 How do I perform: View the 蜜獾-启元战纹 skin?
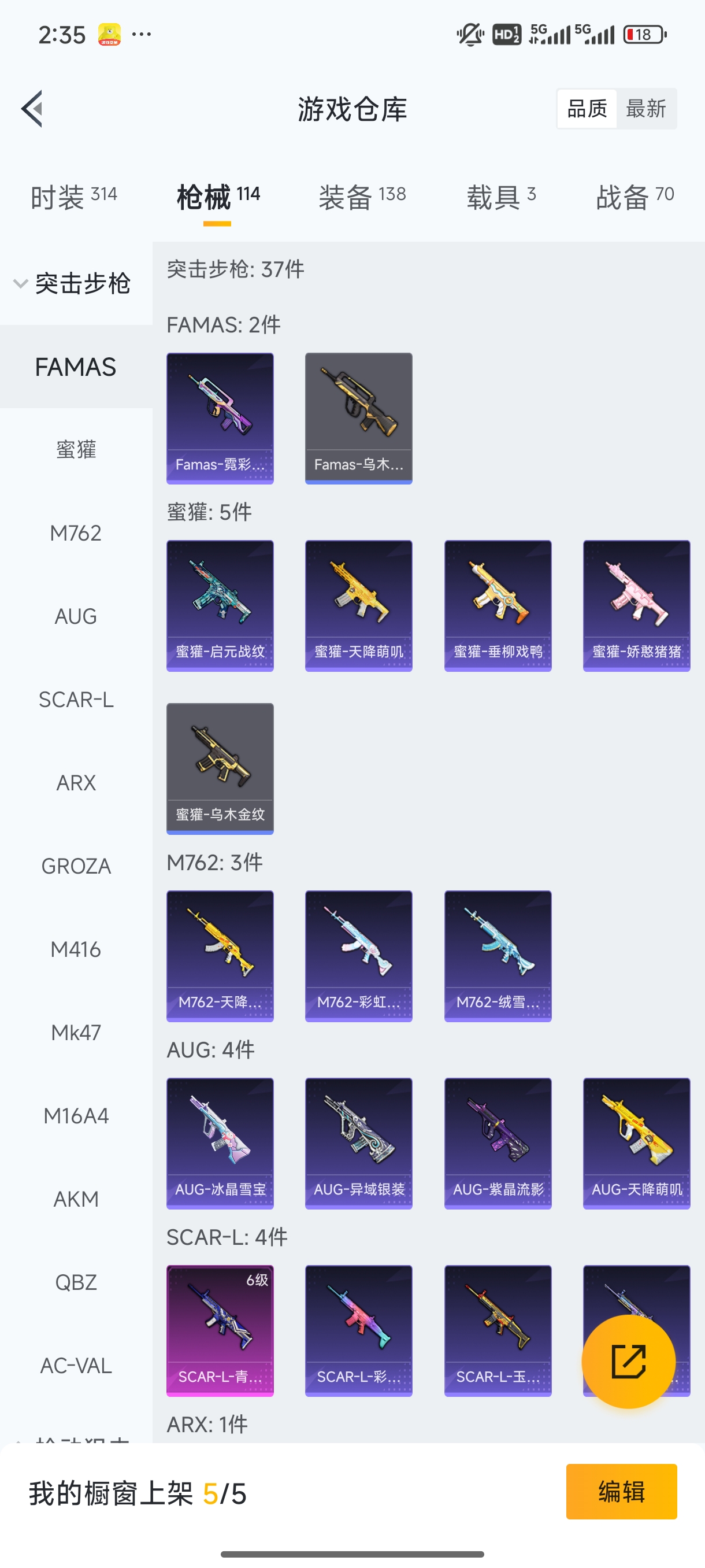220,606
